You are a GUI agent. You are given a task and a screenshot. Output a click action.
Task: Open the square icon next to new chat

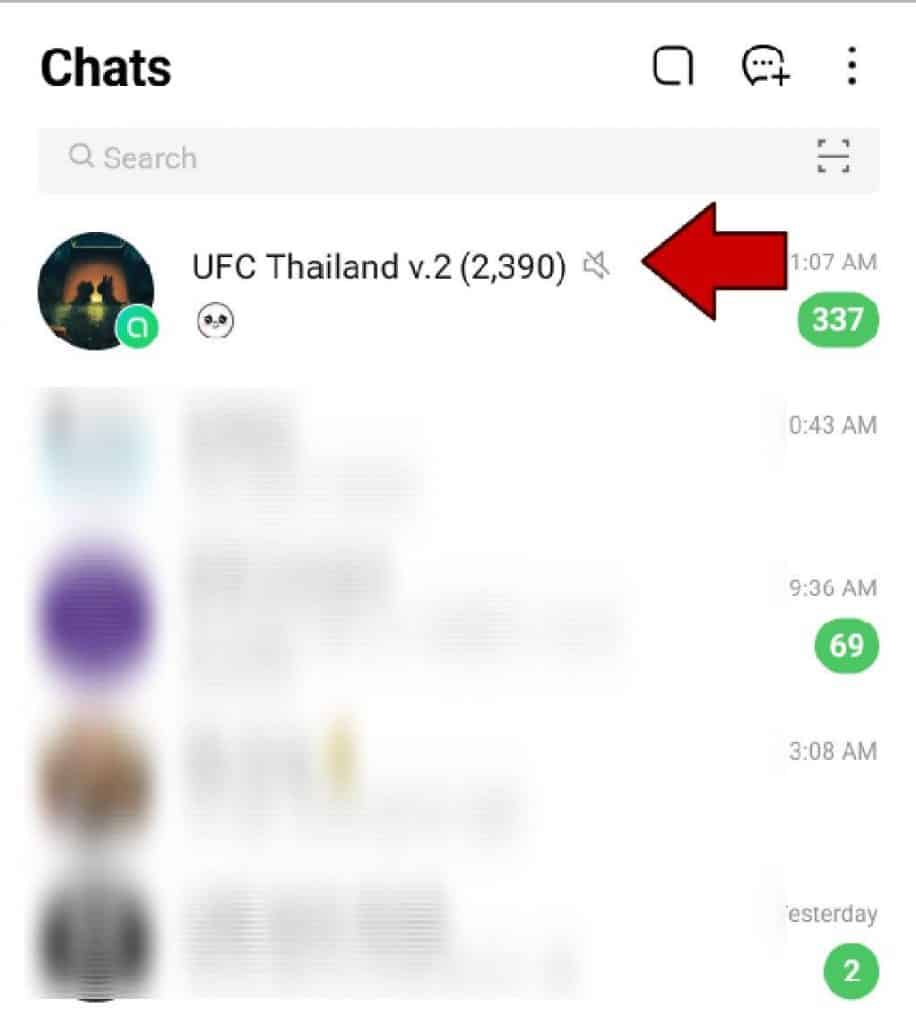click(x=674, y=67)
